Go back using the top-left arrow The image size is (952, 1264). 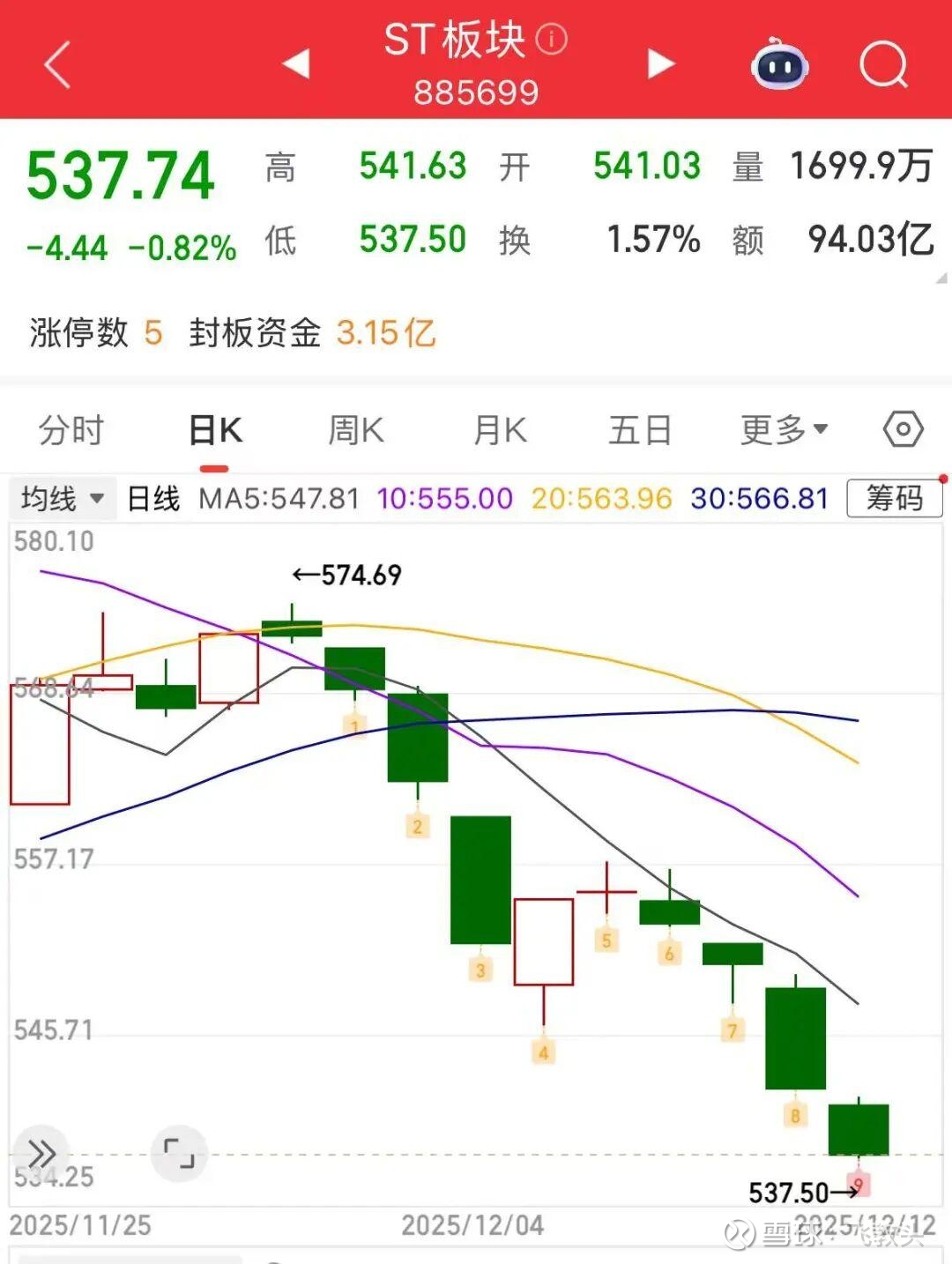57,65
